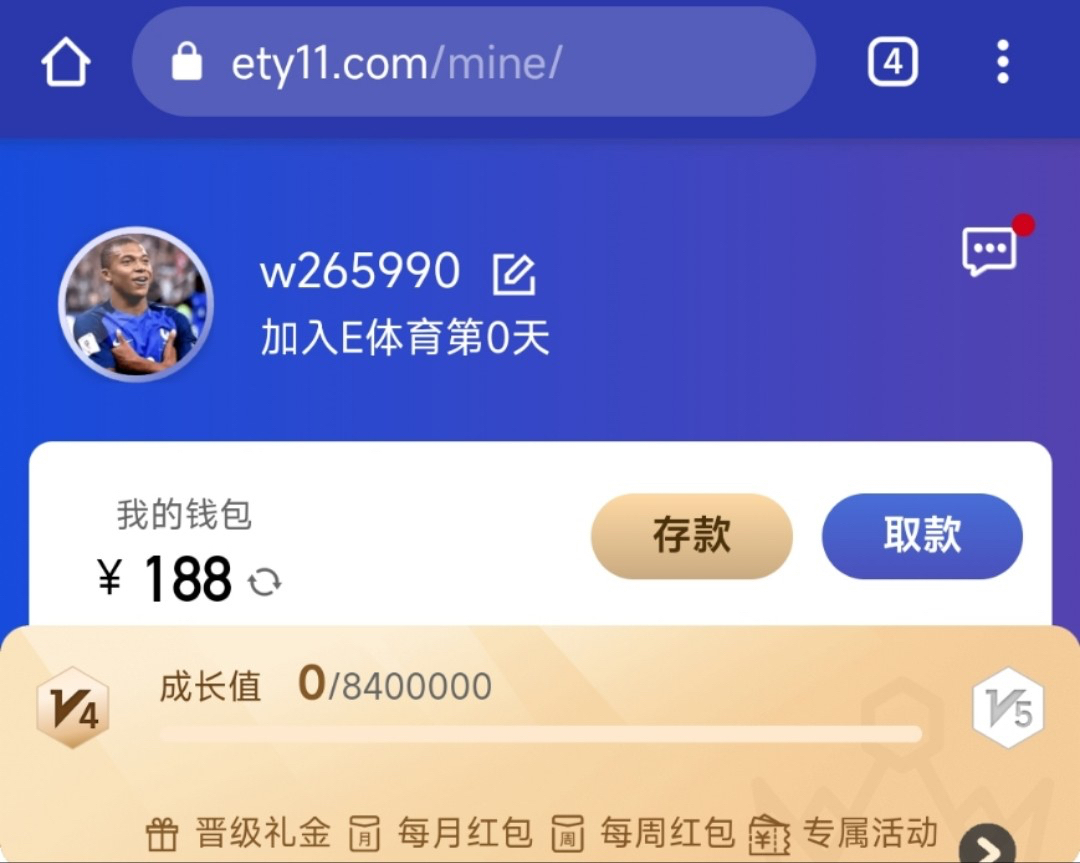Viewport: 1080px width, 863px height.
Task: Refresh the wallet balance
Action: click(x=265, y=582)
